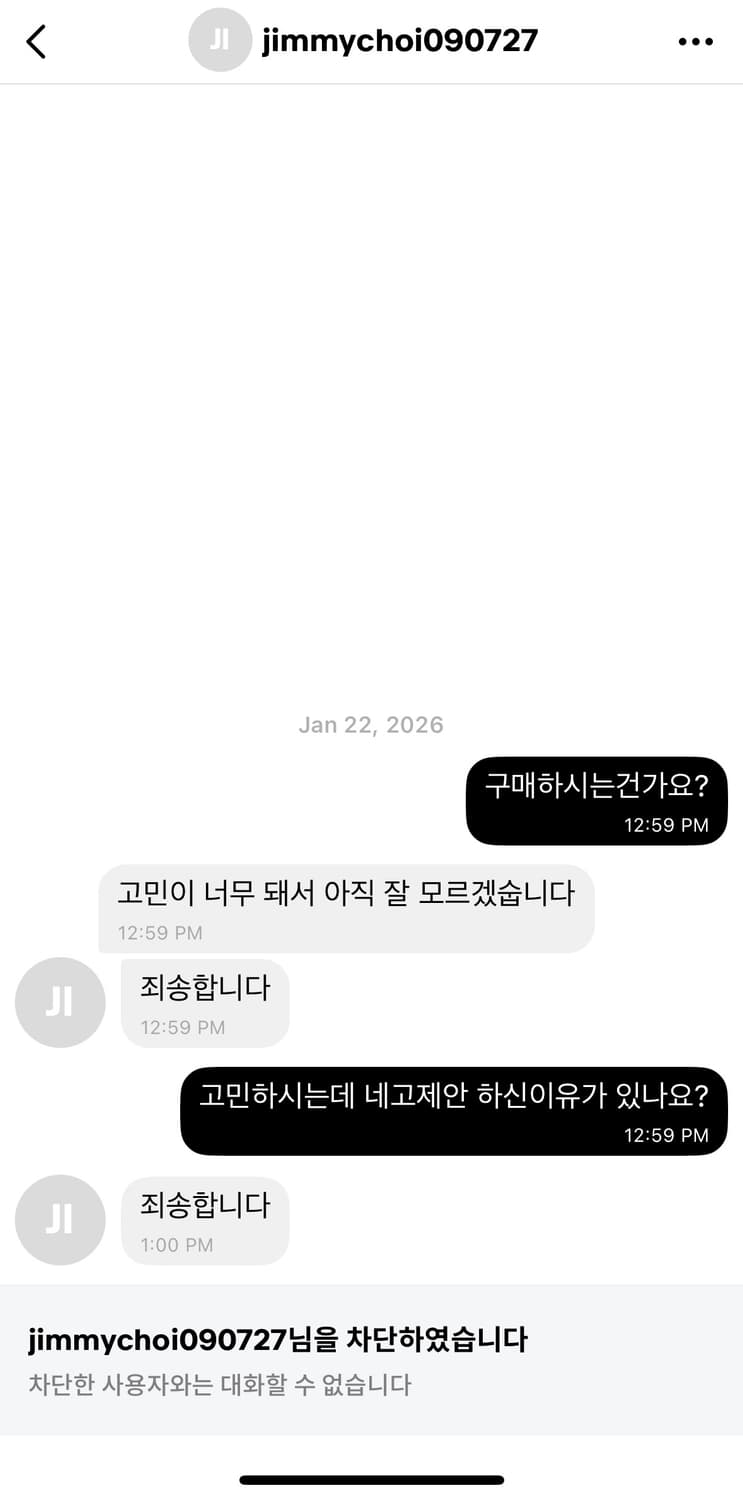Viewport: 743px width, 1500px height.
Task: Tap the ellipsis icon to see chat actions
Action: (695, 42)
